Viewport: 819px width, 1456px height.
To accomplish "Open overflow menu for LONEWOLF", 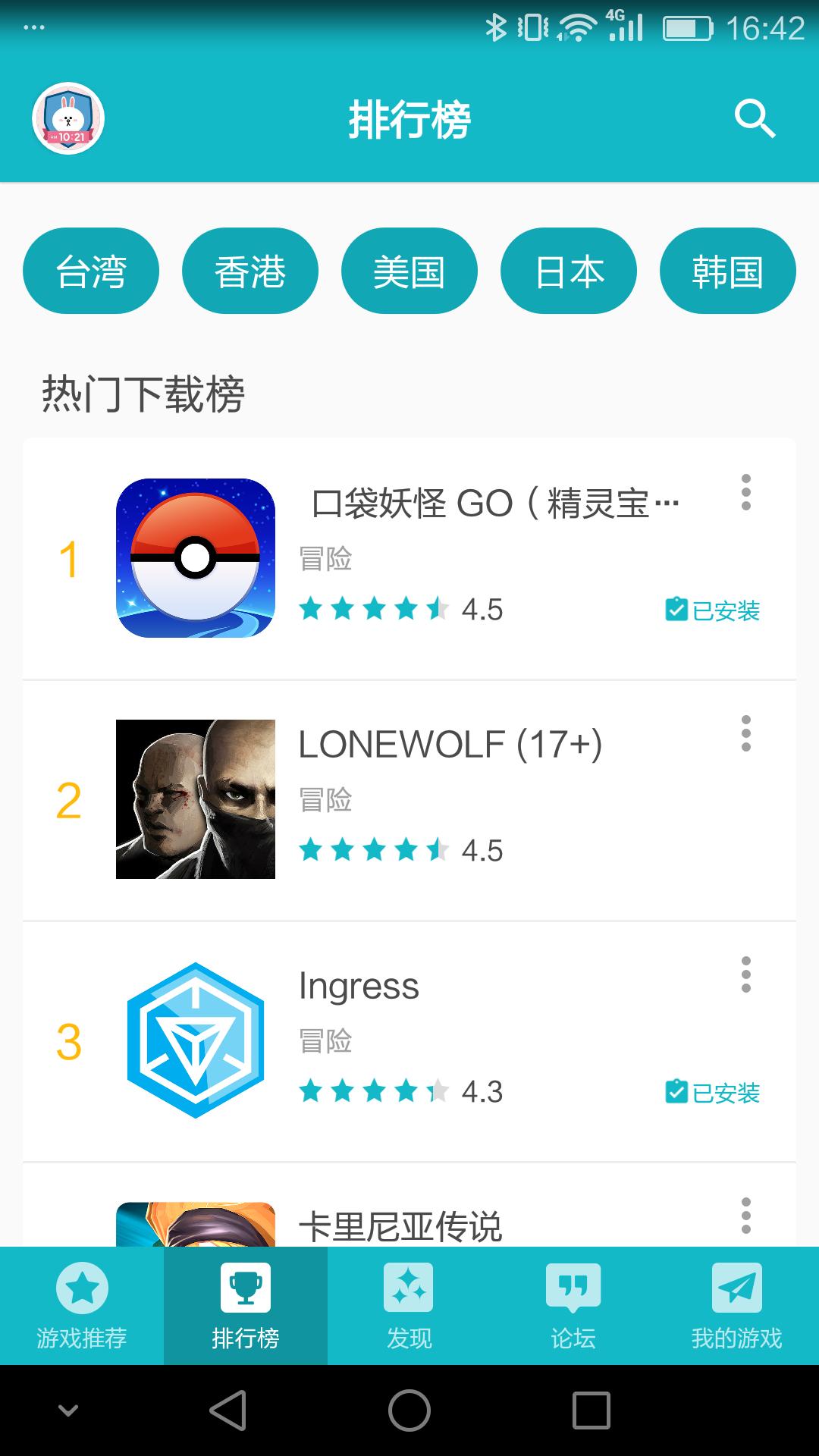I will click(x=746, y=733).
